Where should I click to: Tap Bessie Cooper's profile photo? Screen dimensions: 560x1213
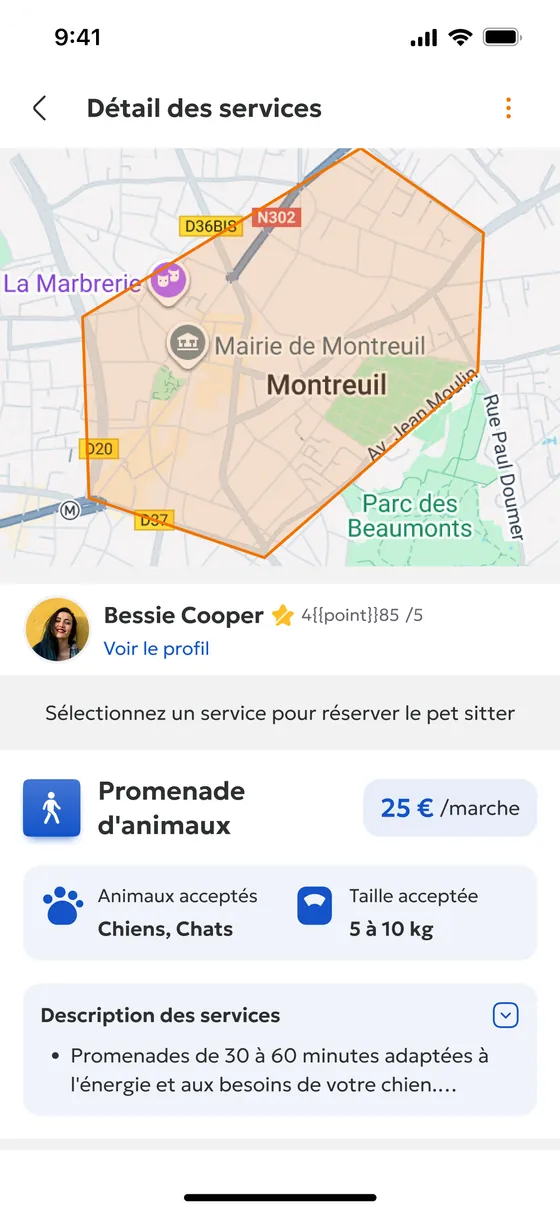point(57,630)
